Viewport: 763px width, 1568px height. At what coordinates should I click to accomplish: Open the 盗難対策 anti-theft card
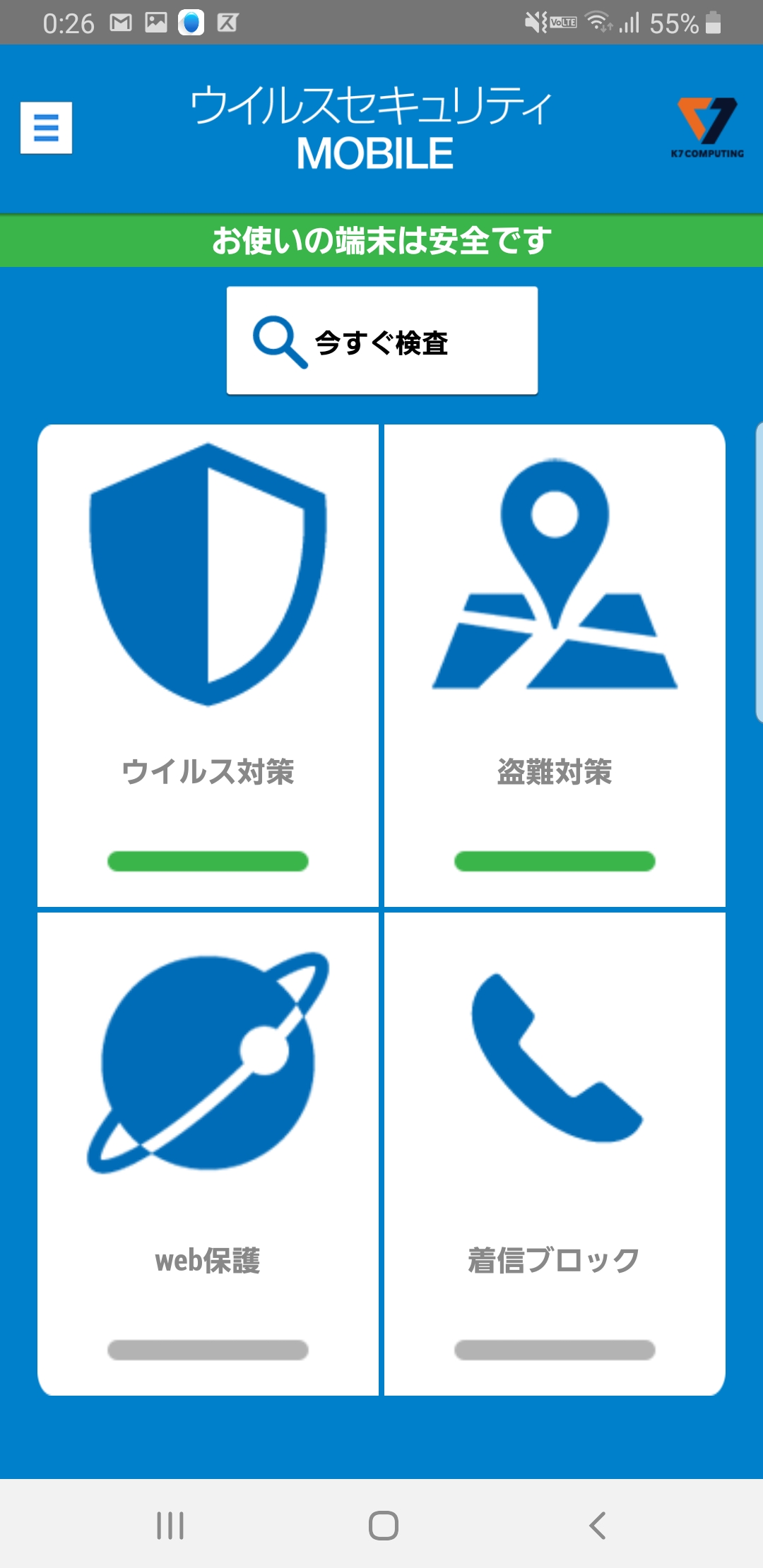pyautogui.click(x=555, y=665)
